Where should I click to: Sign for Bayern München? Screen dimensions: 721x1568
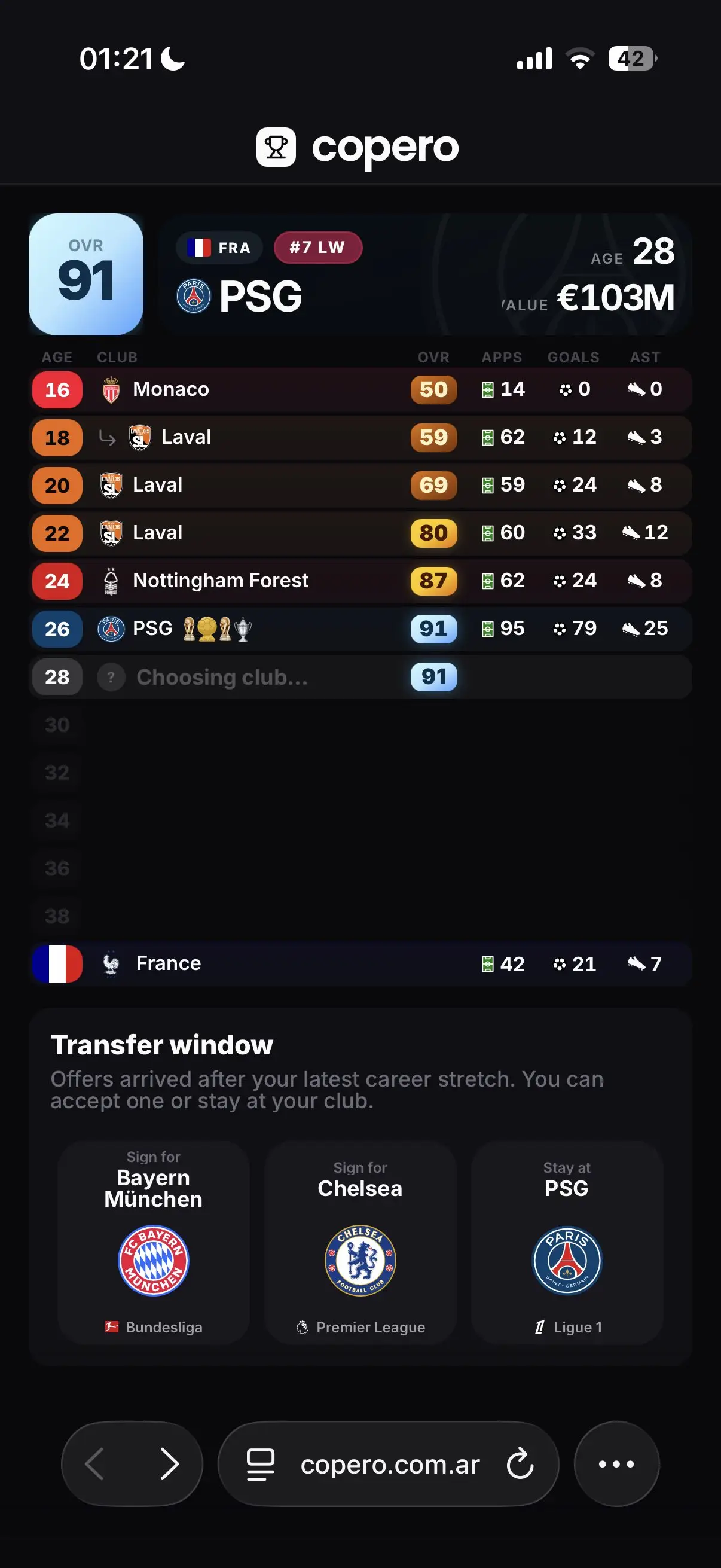(153, 1242)
